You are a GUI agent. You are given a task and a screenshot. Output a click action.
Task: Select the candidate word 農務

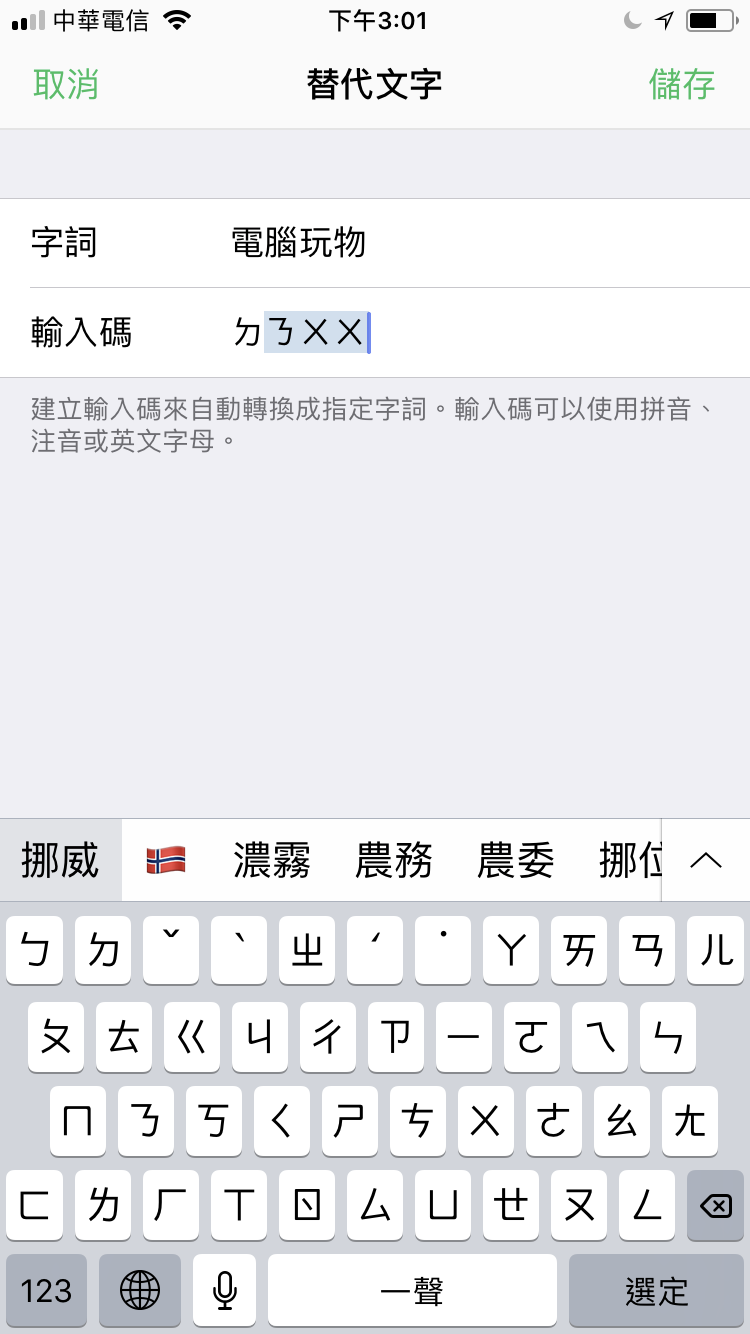(x=394, y=861)
